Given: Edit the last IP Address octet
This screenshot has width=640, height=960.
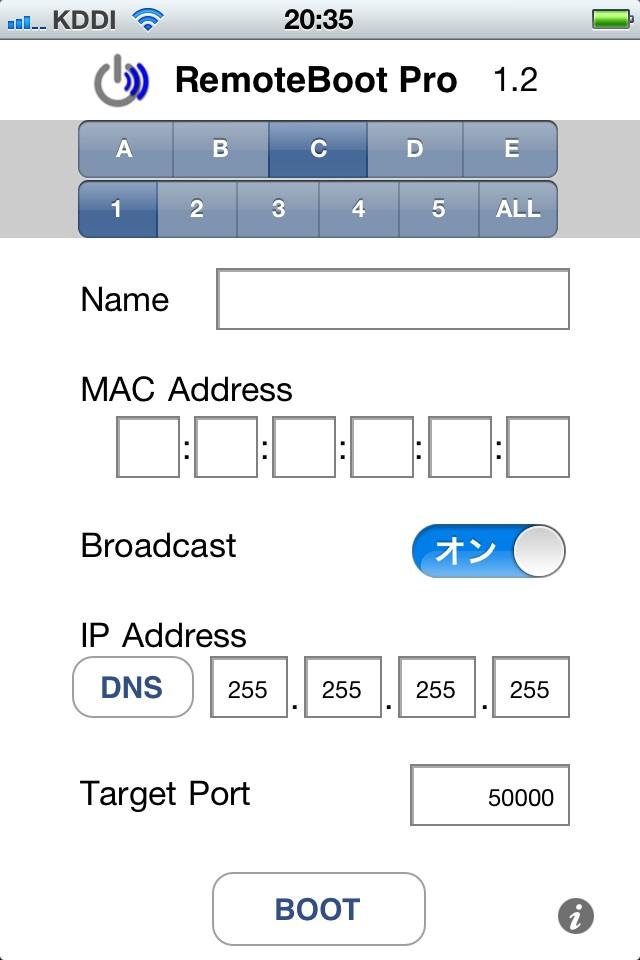Looking at the screenshot, I should click(x=531, y=687).
